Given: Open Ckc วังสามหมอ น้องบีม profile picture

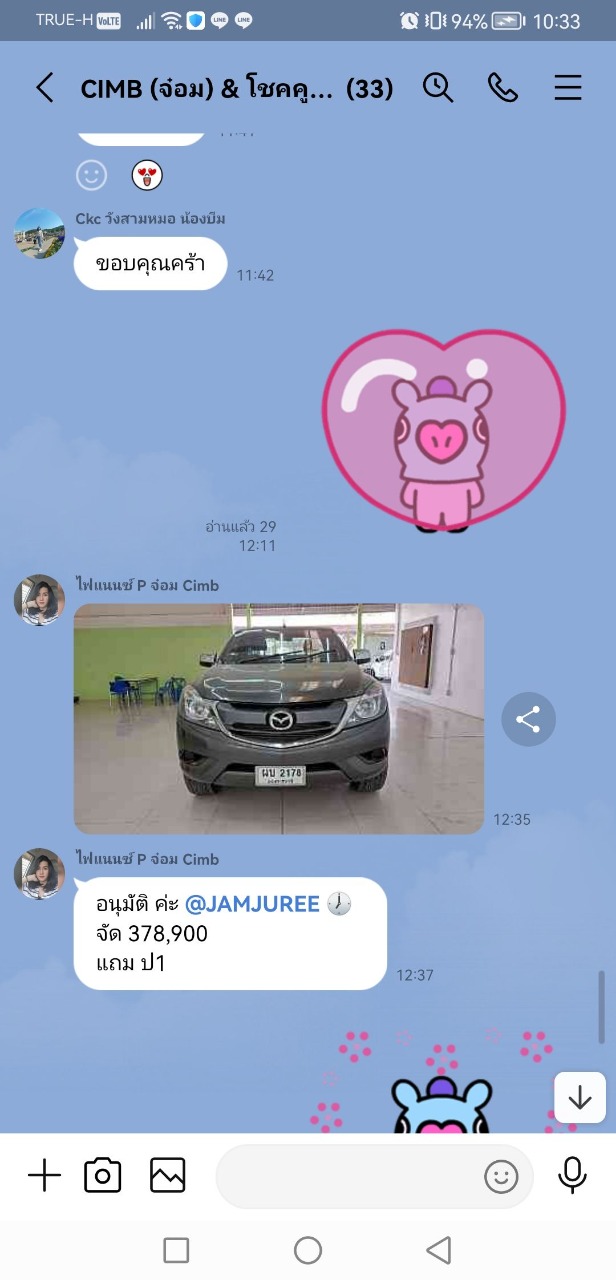Looking at the screenshot, I should pos(39,234).
